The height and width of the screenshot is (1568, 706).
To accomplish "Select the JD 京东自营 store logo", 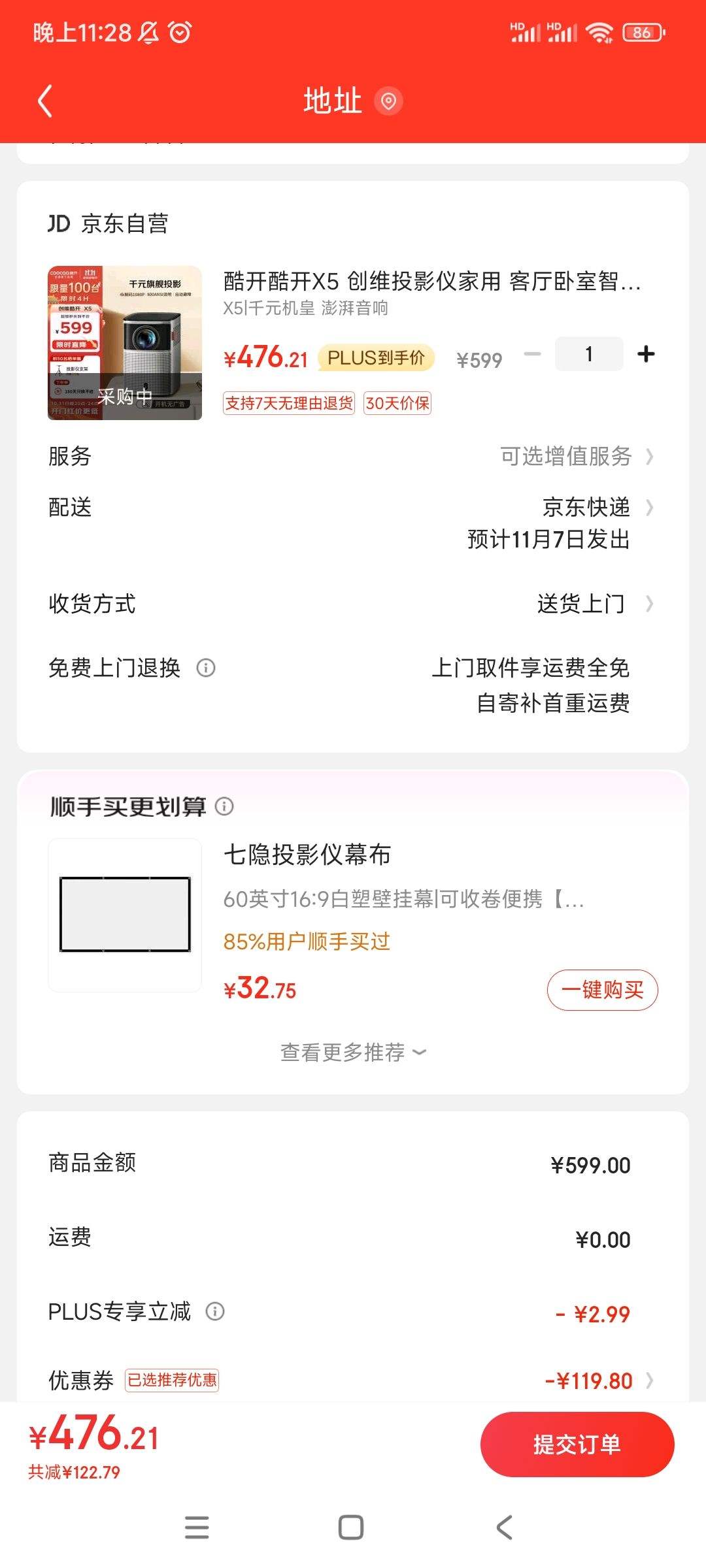I will [x=58, y=224].
